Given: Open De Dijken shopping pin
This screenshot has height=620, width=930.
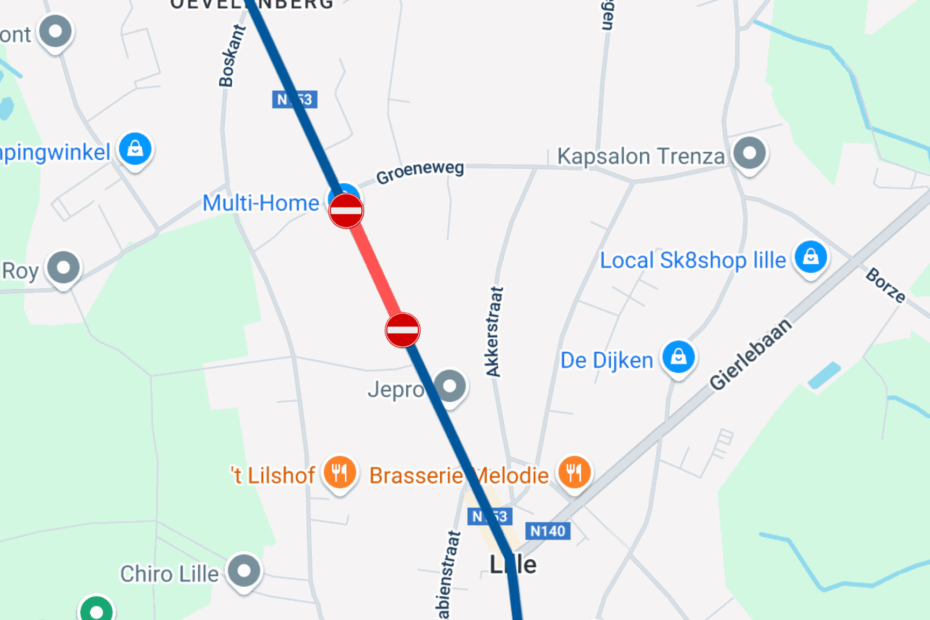Looking at the screenshot, I should [x=679, y=359].
